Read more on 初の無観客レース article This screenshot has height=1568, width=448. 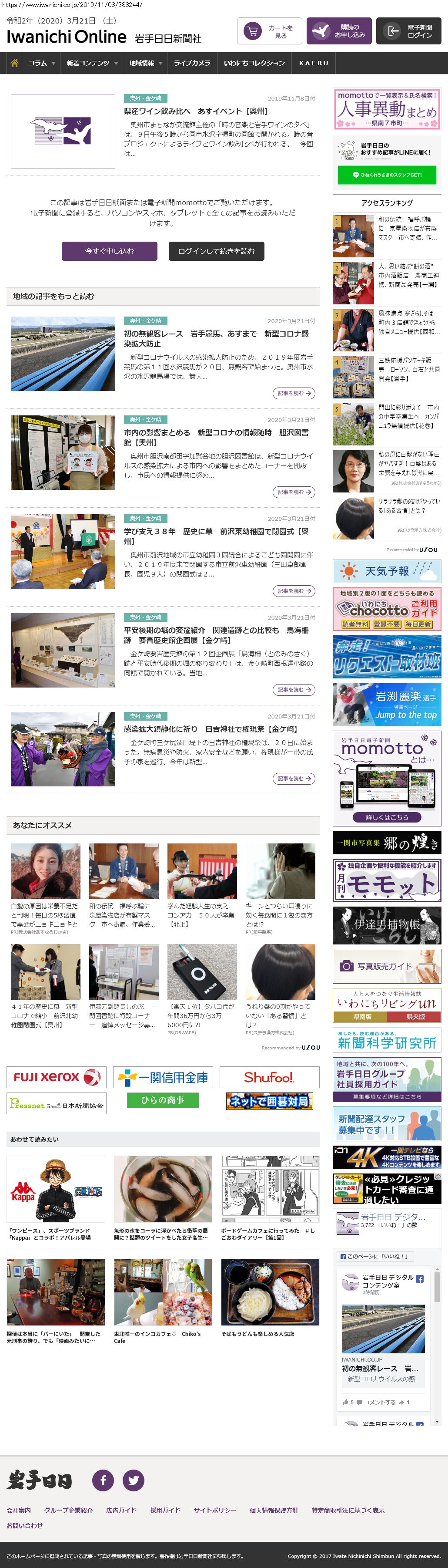[x=294, y=393]
